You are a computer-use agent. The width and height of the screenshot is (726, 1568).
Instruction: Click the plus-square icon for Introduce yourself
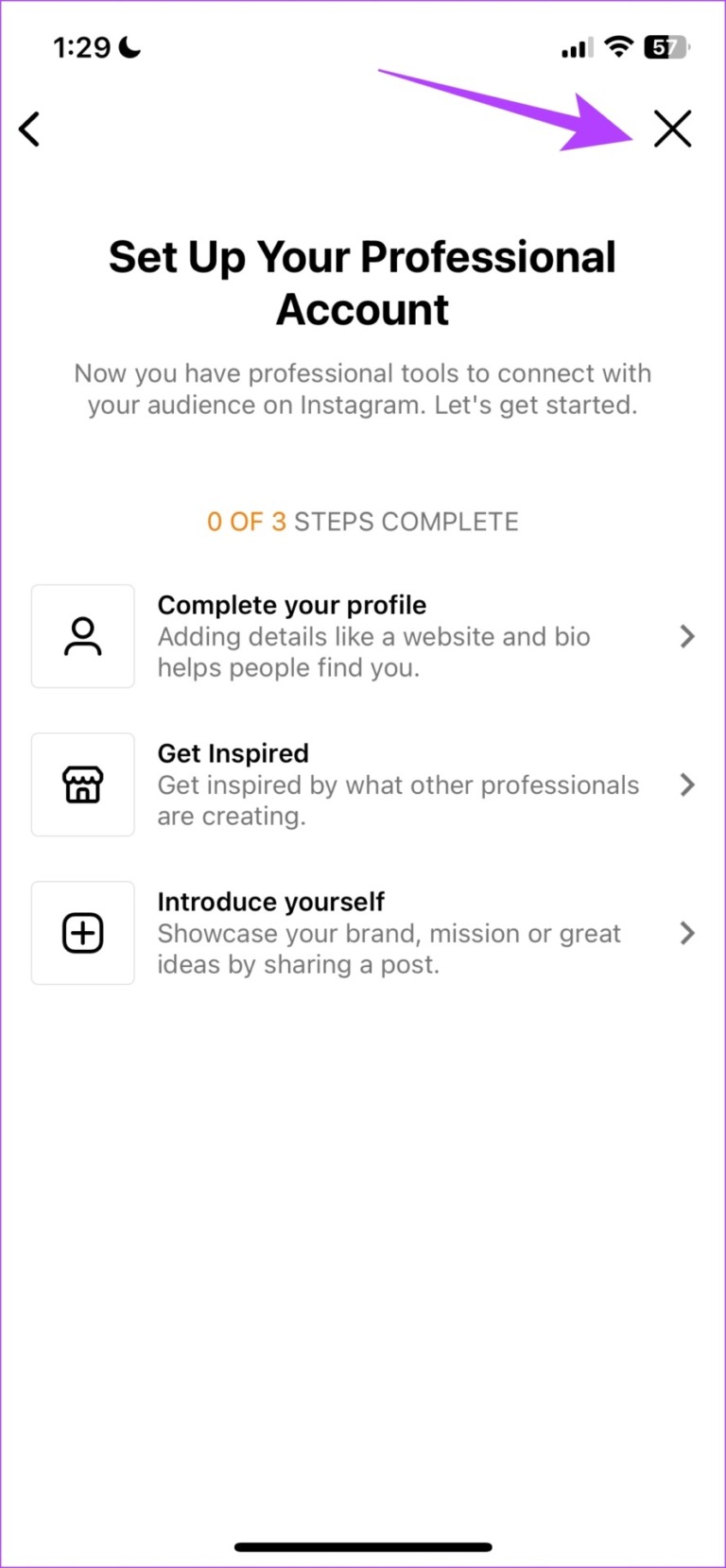82,933
